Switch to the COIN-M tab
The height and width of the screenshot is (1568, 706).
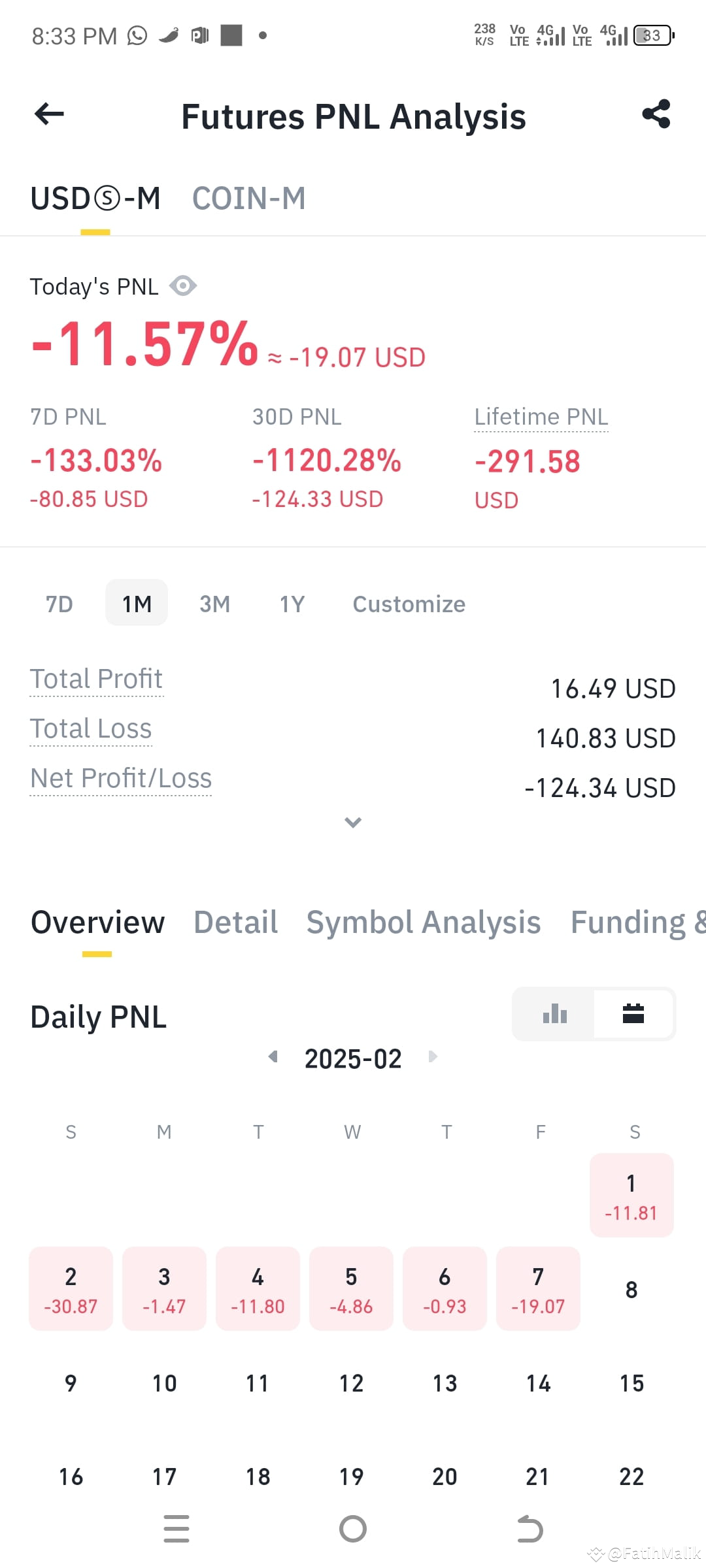tap(248, 199)
